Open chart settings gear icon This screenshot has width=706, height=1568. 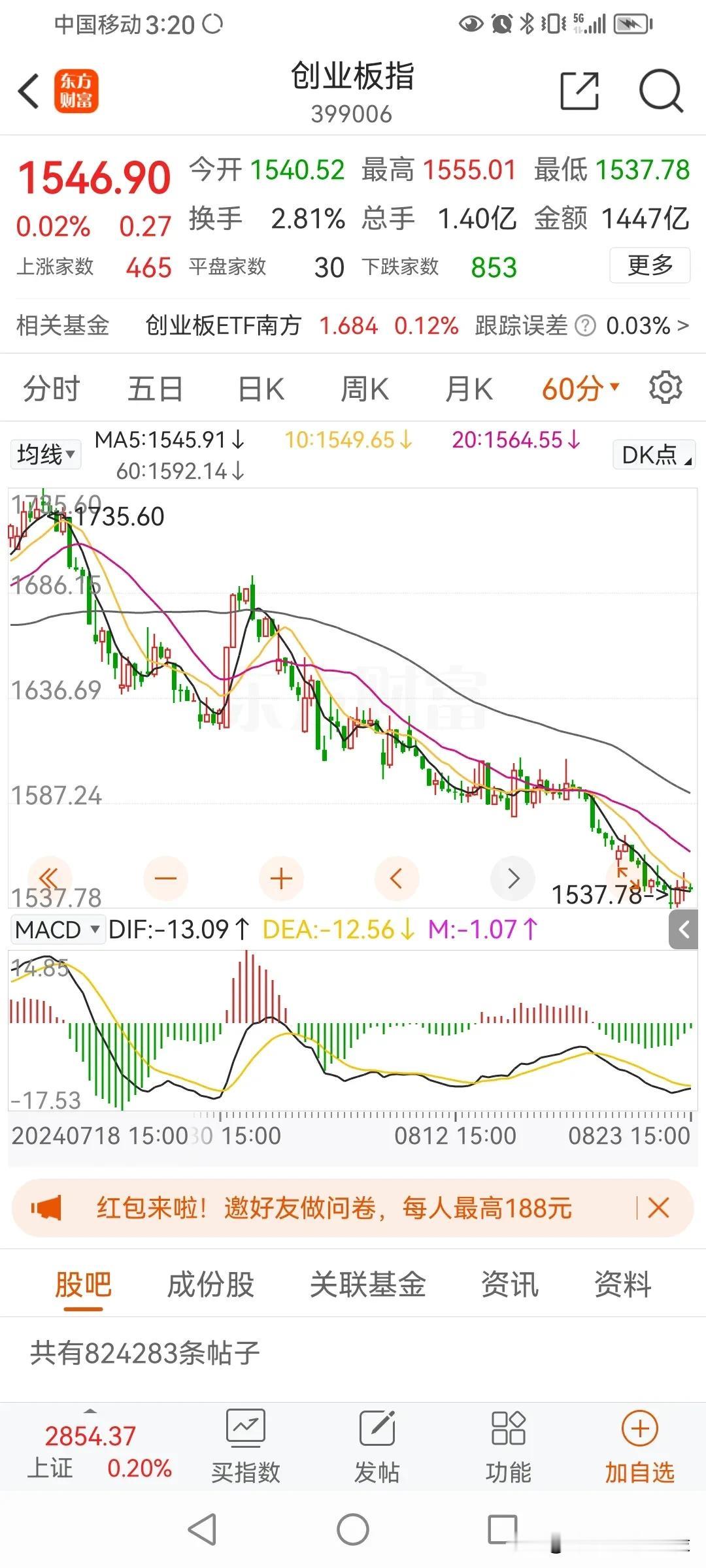[665, 387]
